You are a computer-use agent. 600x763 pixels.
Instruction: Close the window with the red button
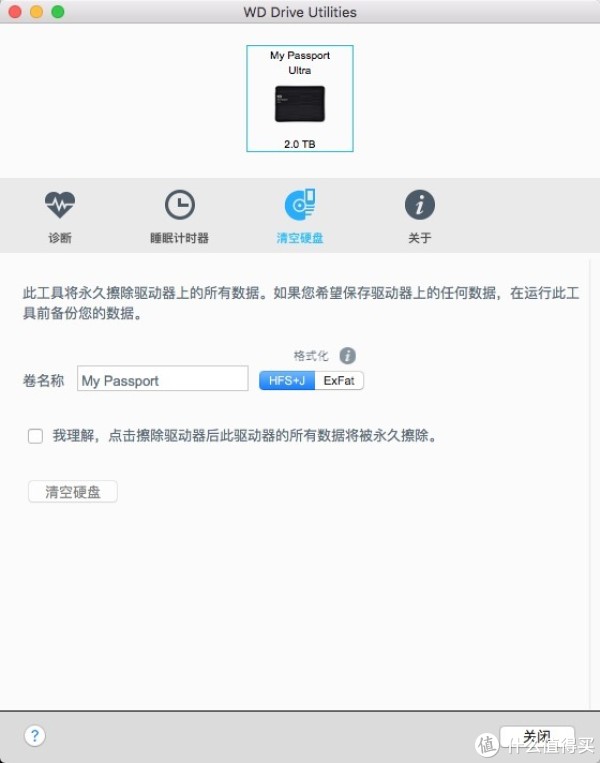click(x=15, y=12)
